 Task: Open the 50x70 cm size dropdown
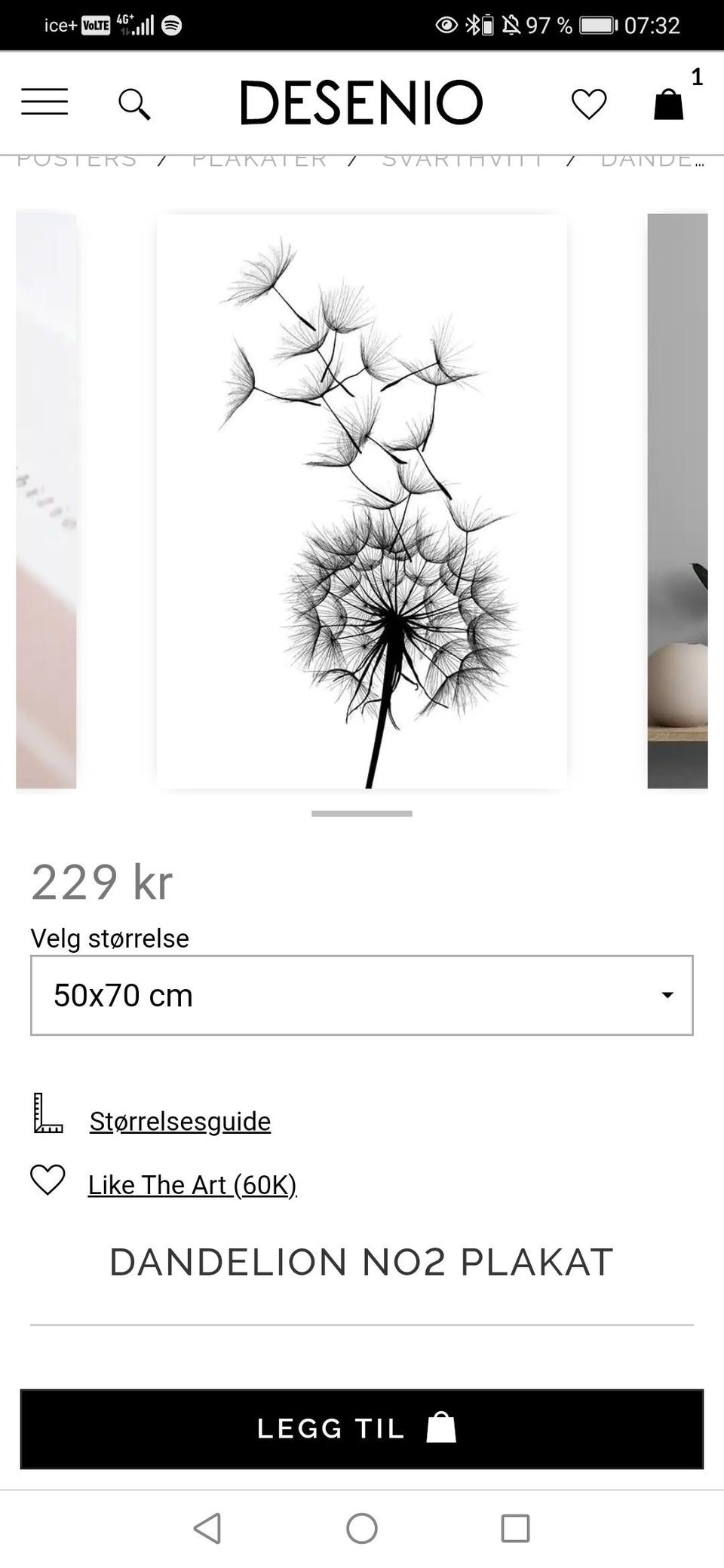[360, 995]
